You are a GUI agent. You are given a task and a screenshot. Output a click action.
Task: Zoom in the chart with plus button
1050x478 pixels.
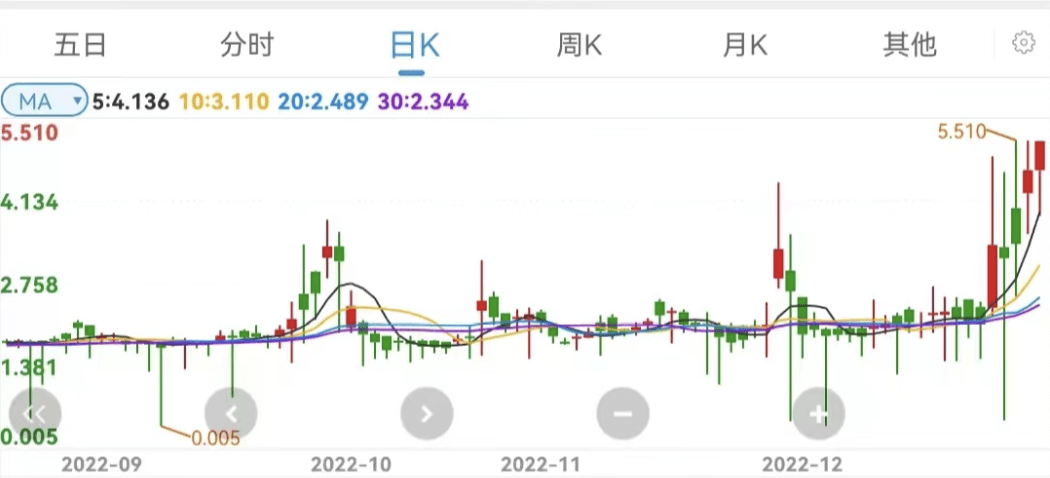[x=819, y=412]
